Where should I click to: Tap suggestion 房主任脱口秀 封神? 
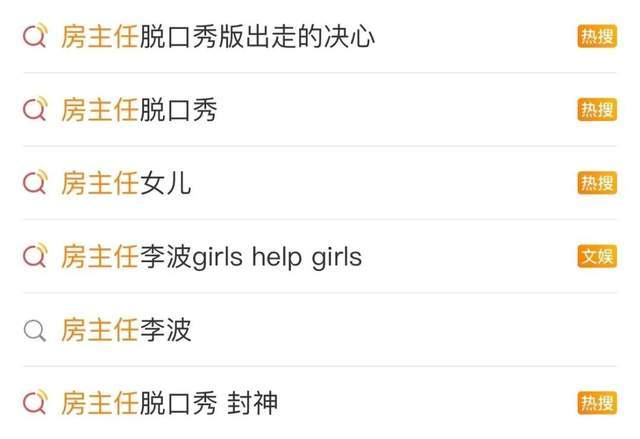(x=169, y=403)
